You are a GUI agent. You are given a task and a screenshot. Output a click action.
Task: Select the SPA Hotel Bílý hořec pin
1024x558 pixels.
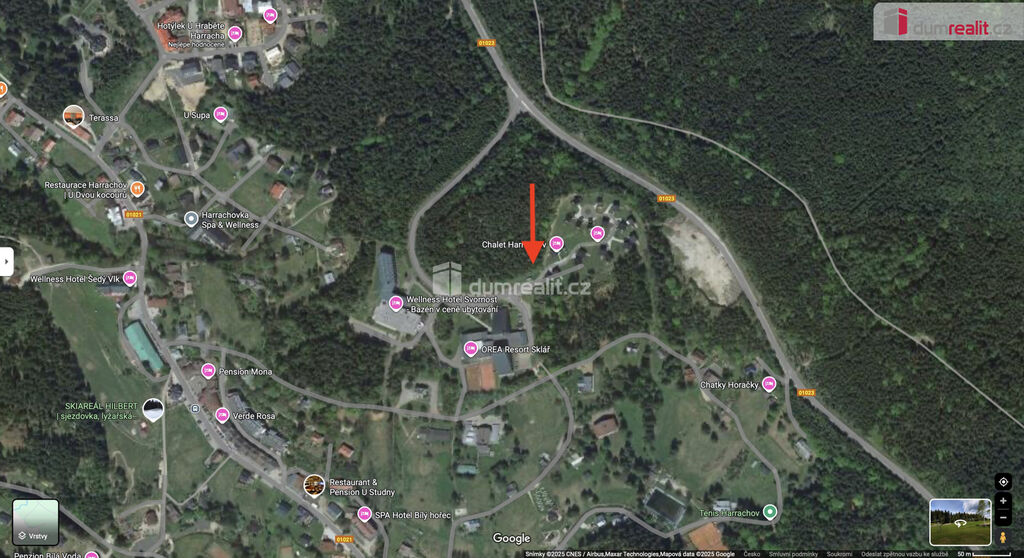[364, 514]
